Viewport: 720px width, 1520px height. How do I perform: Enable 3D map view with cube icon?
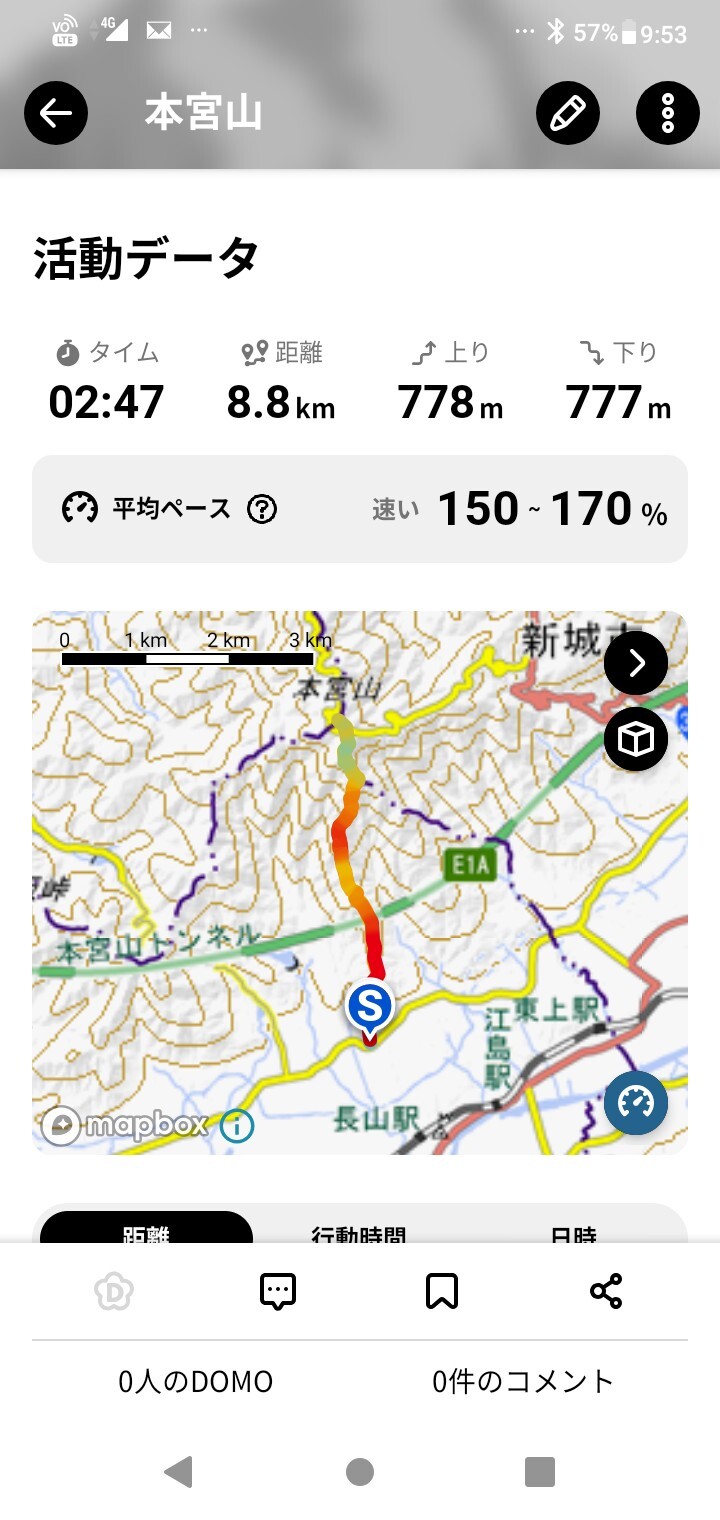coord(635,738)
